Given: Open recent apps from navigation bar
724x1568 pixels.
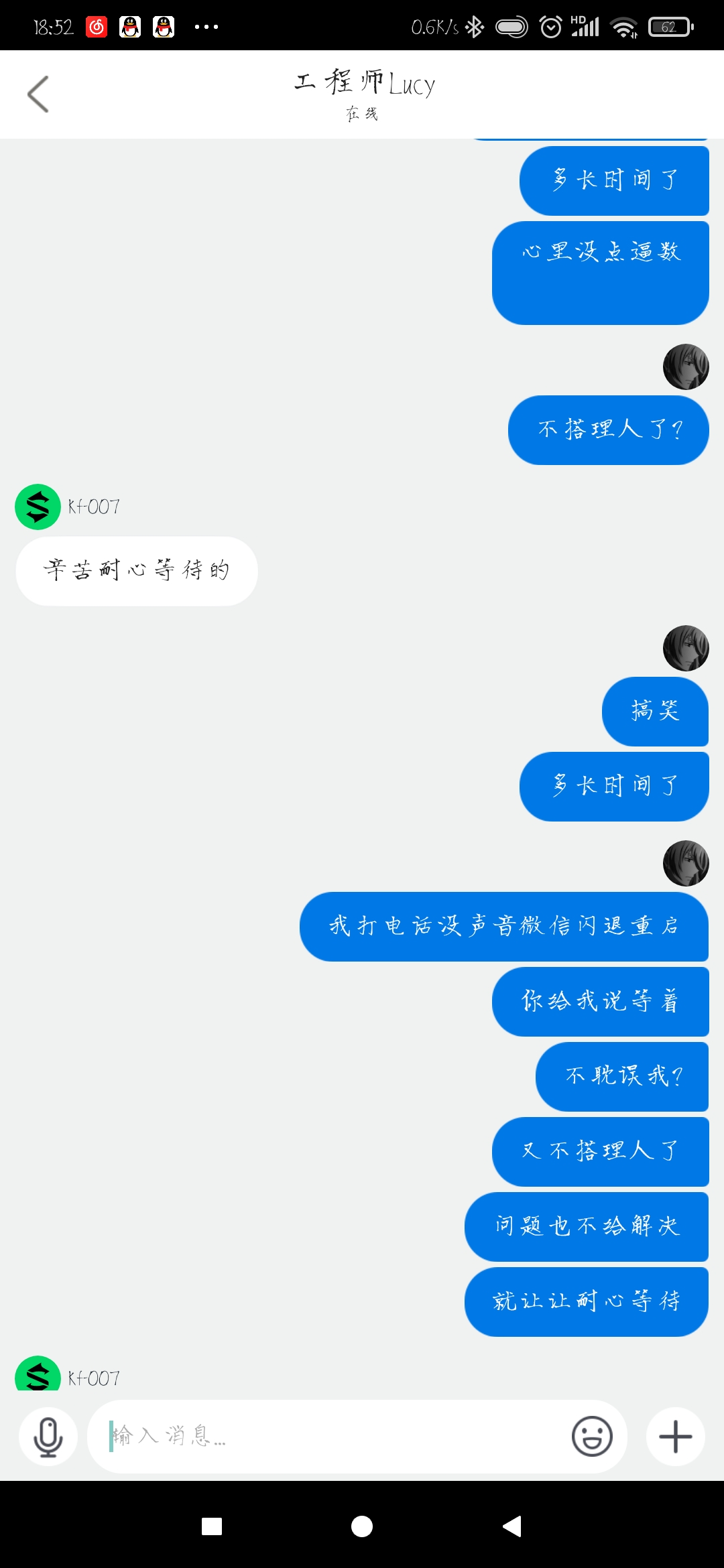Looking at the screenshot, I should pos(212,1526).
